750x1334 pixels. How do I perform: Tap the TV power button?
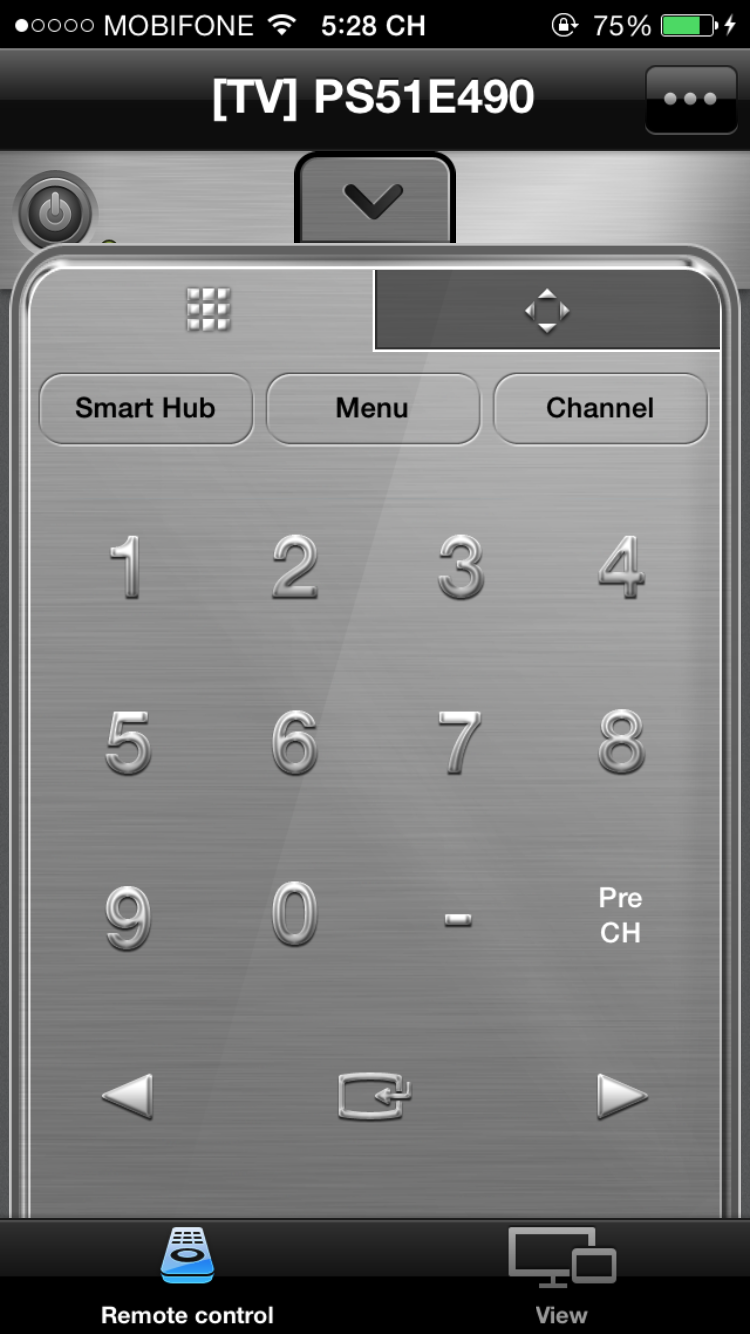point(55,213)
